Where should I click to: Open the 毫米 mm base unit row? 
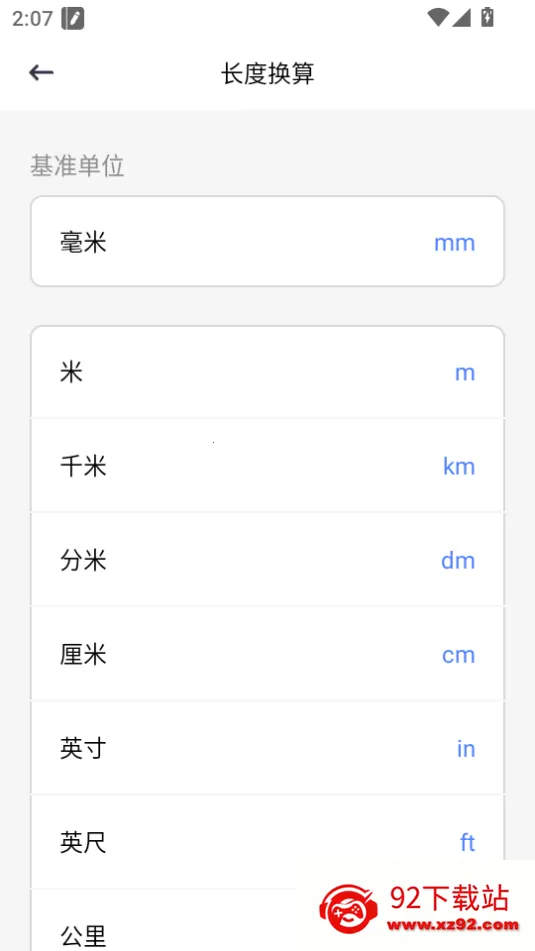tap(268, 241)
